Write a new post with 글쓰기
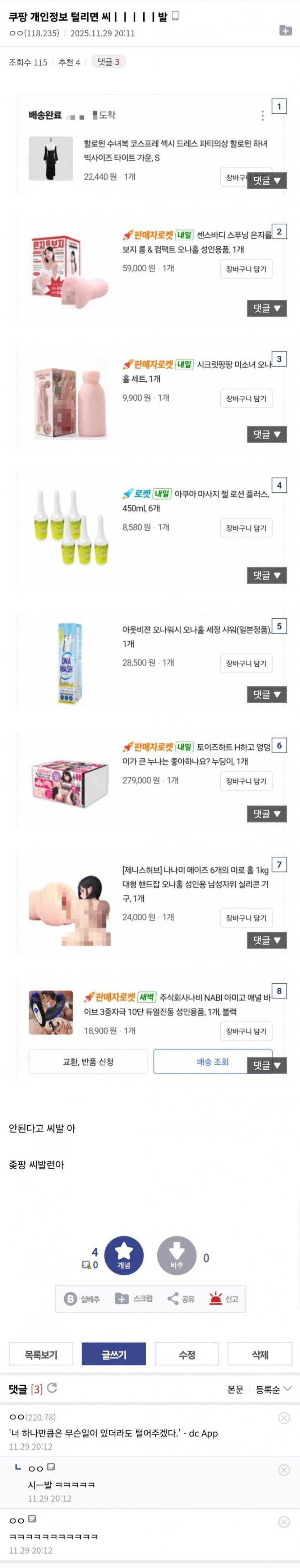Viewport: 300px width, 1568px height. tap(114, 1354)
